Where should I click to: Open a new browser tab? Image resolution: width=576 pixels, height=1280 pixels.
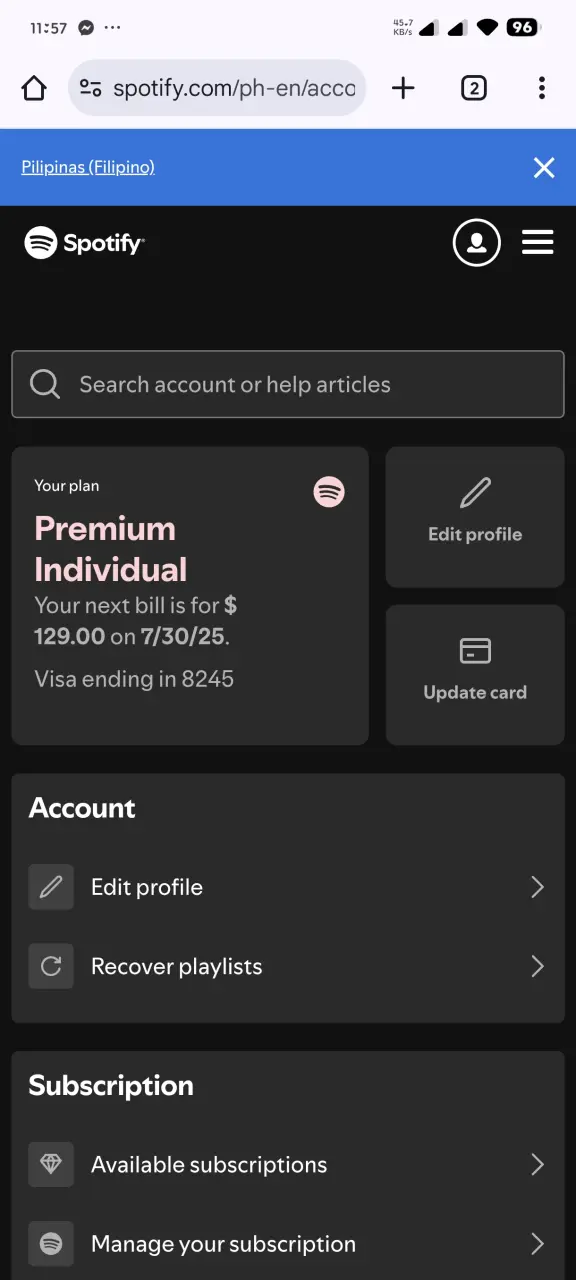point(403,88)
